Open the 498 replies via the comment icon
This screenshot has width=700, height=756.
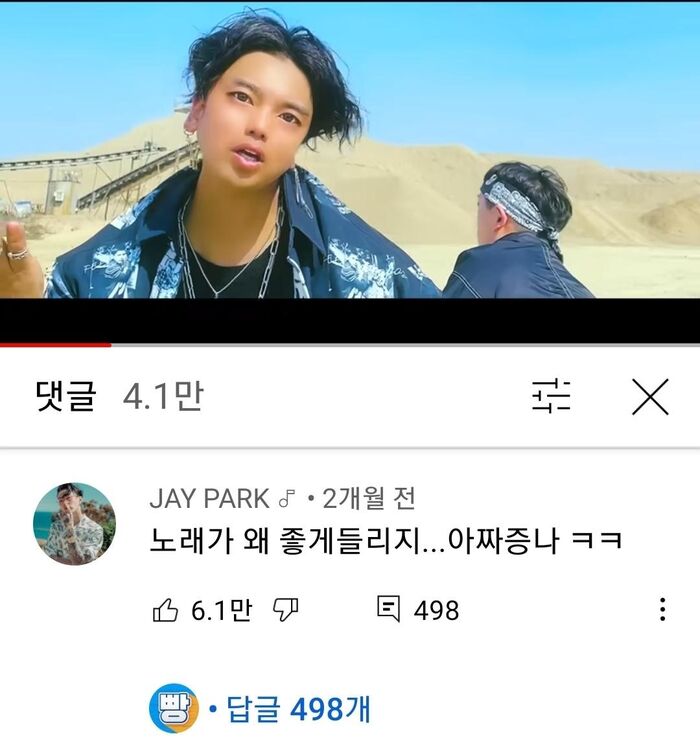pyautogui.click(x=389, y=608)
